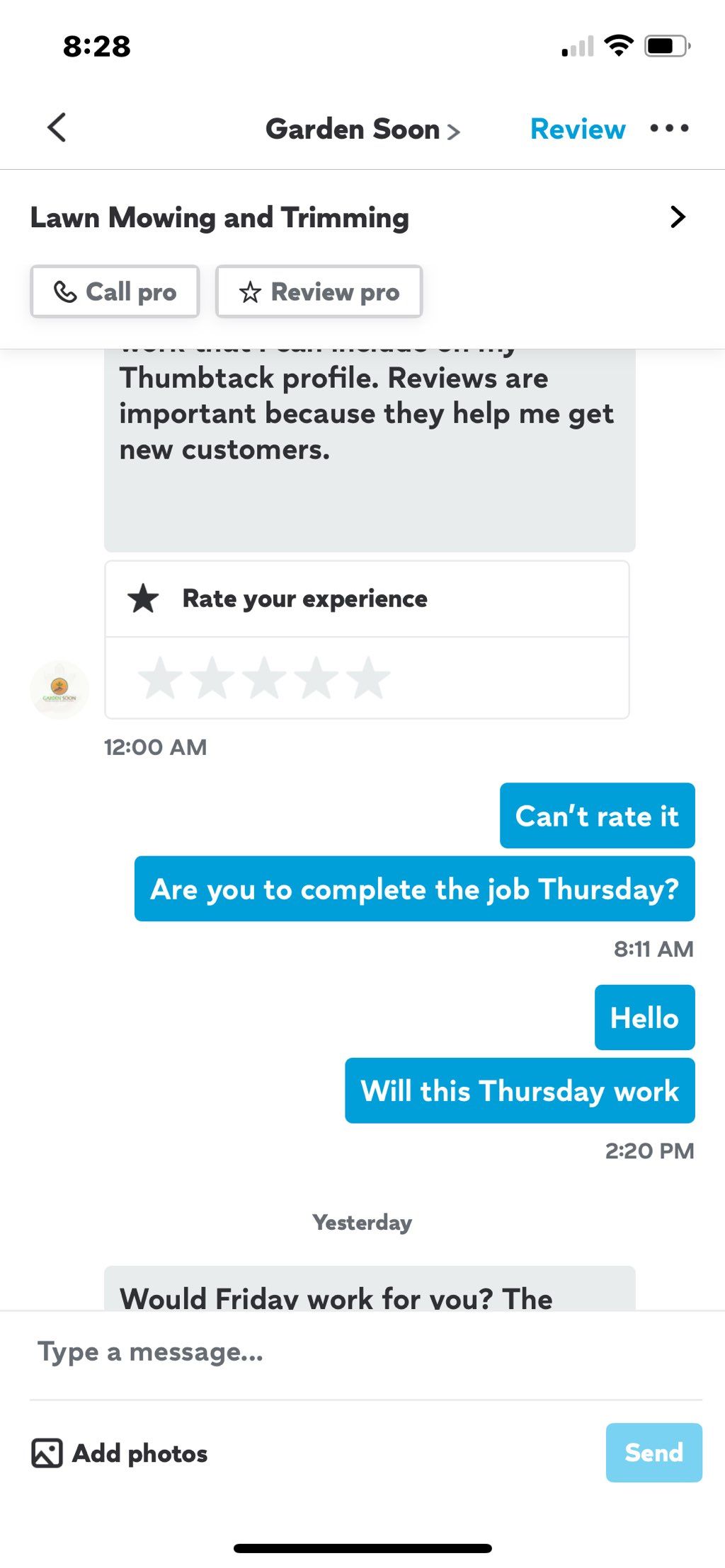Call the pro
Screen dimensions: 725x1568
coord(115,292)
